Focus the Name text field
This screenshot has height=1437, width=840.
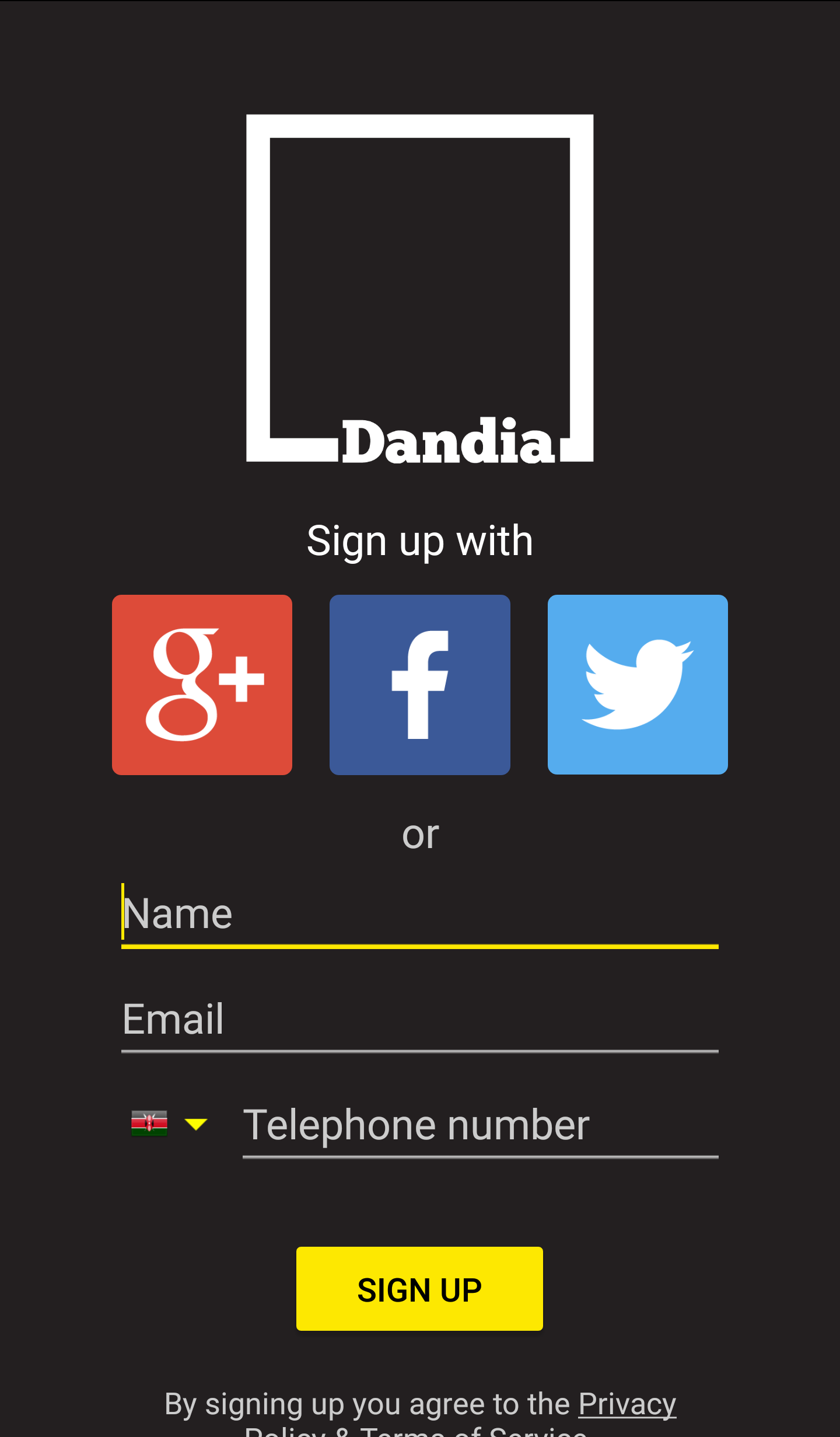[420, 915]
